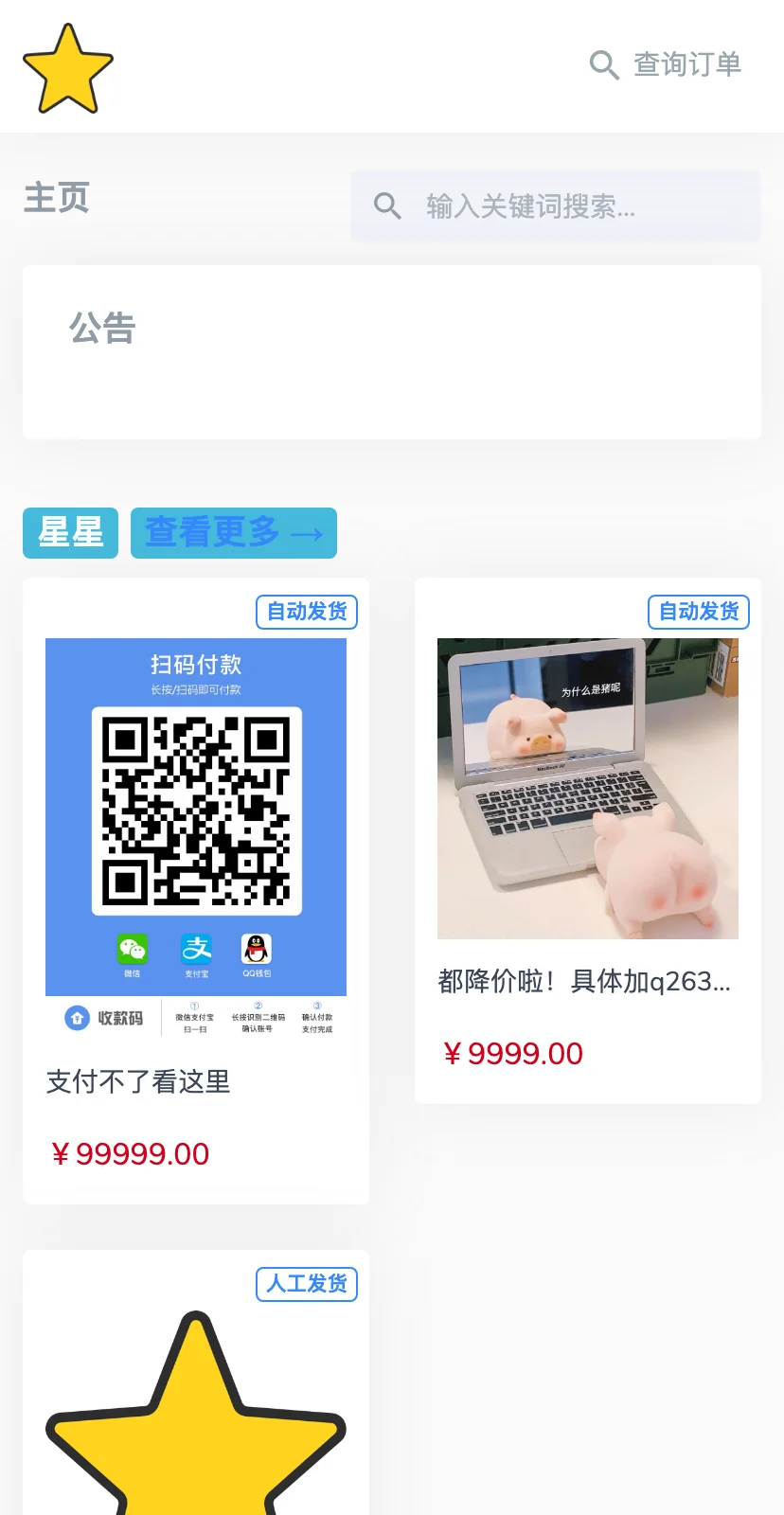Viewport: 784px width, 1515px height.
Task: Select the 星星 category tag
Action: [70, 533]
